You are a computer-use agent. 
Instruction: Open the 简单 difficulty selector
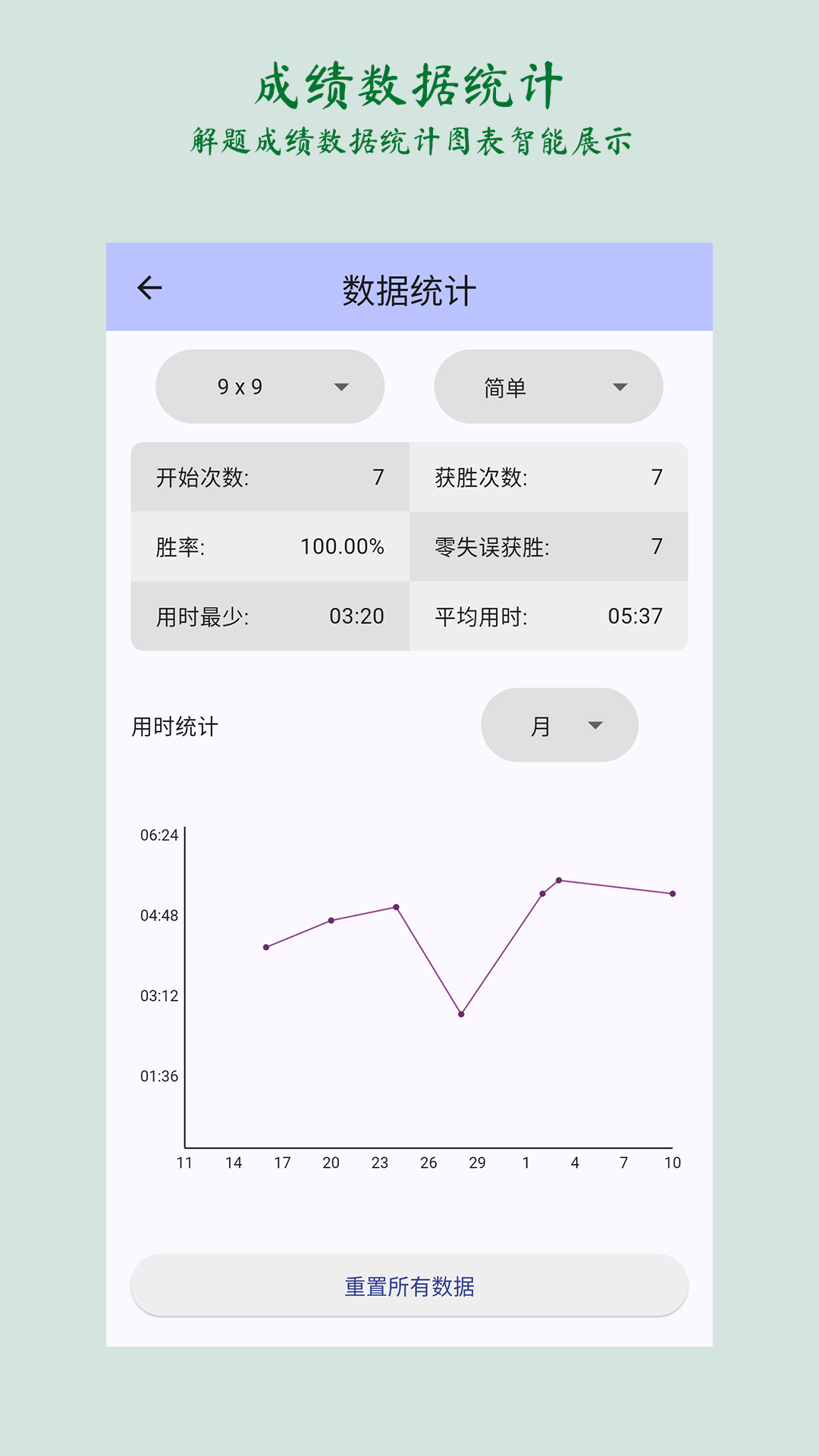548,386
